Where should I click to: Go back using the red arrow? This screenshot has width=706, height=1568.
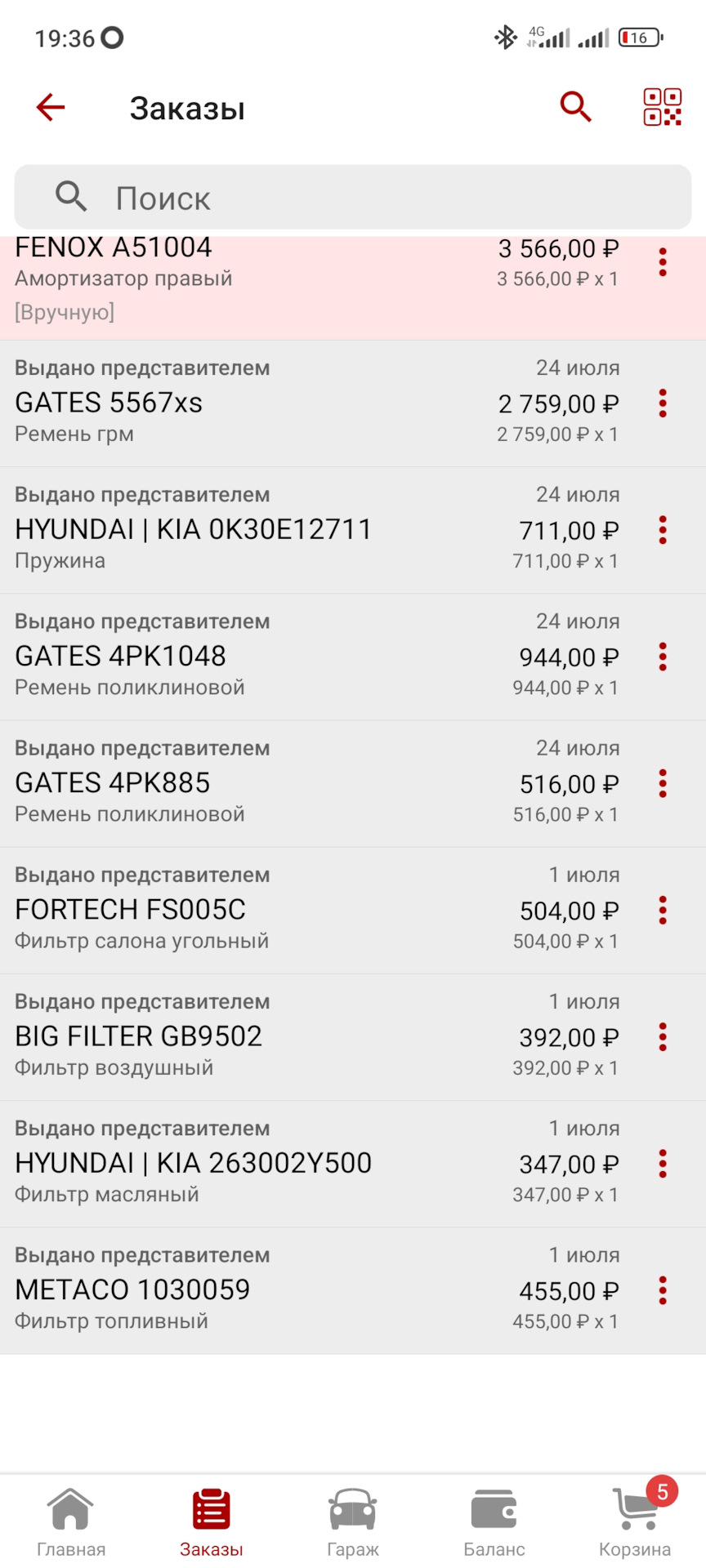[51, 107]
